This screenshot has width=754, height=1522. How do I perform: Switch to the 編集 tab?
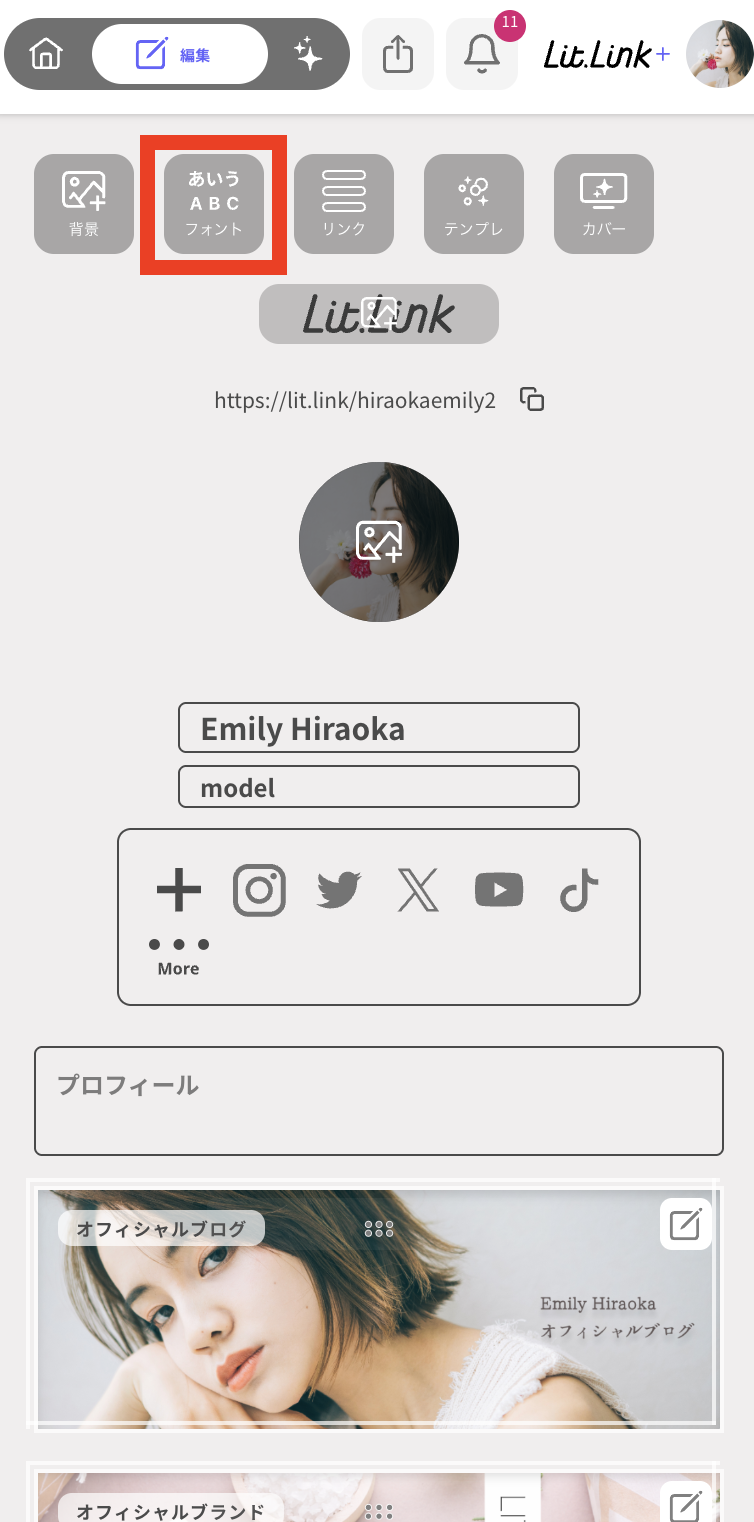coord(177,54)
